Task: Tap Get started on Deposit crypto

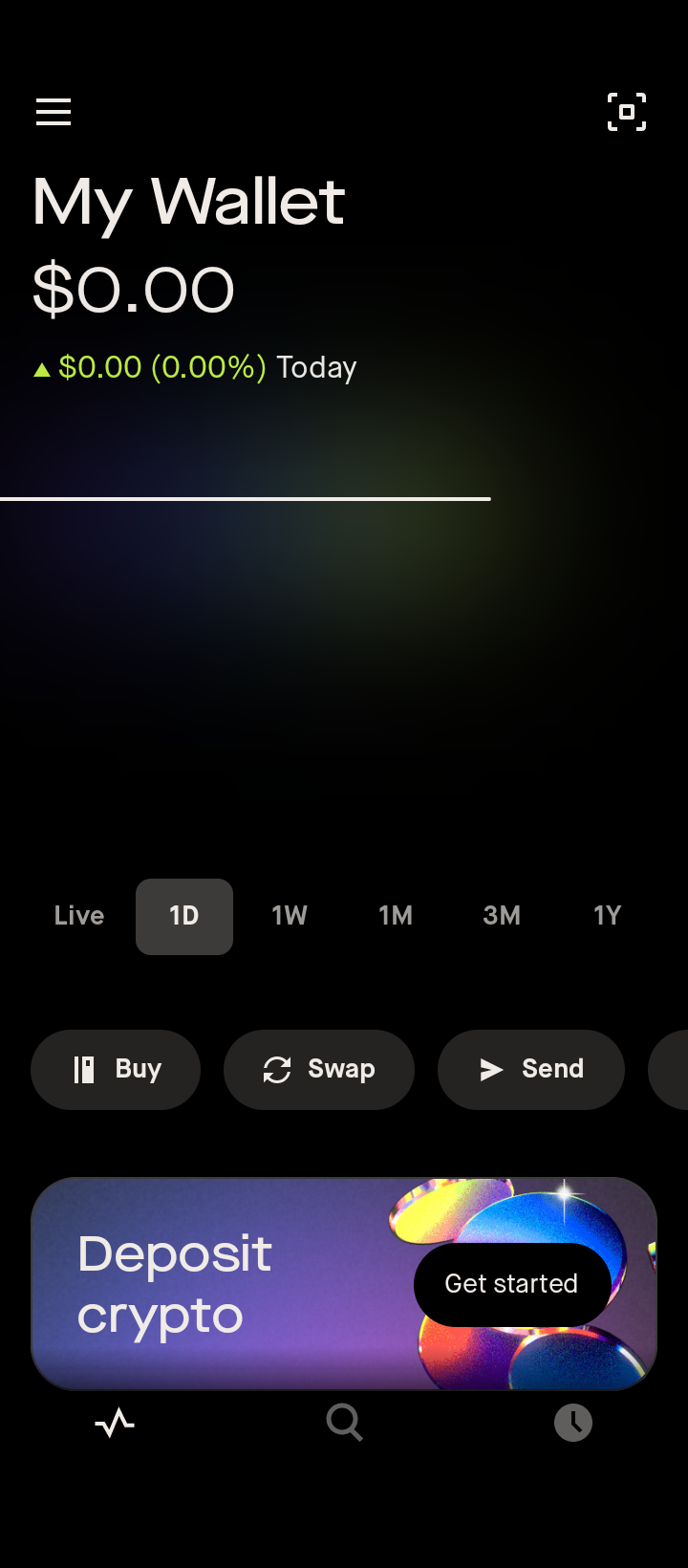Action: tap(511, 1284)
